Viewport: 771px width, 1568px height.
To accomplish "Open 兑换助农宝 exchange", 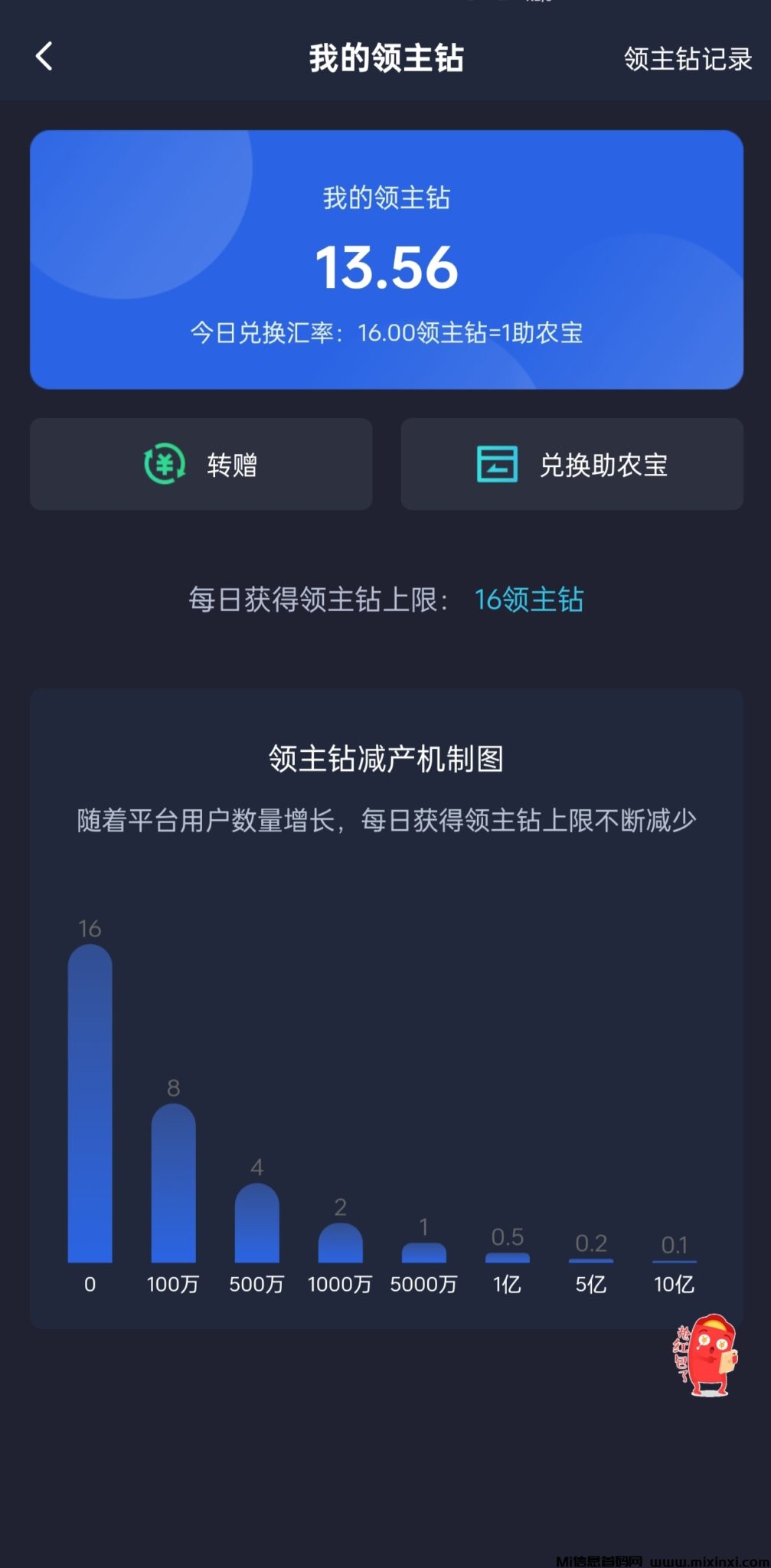I will click(572, 464).
